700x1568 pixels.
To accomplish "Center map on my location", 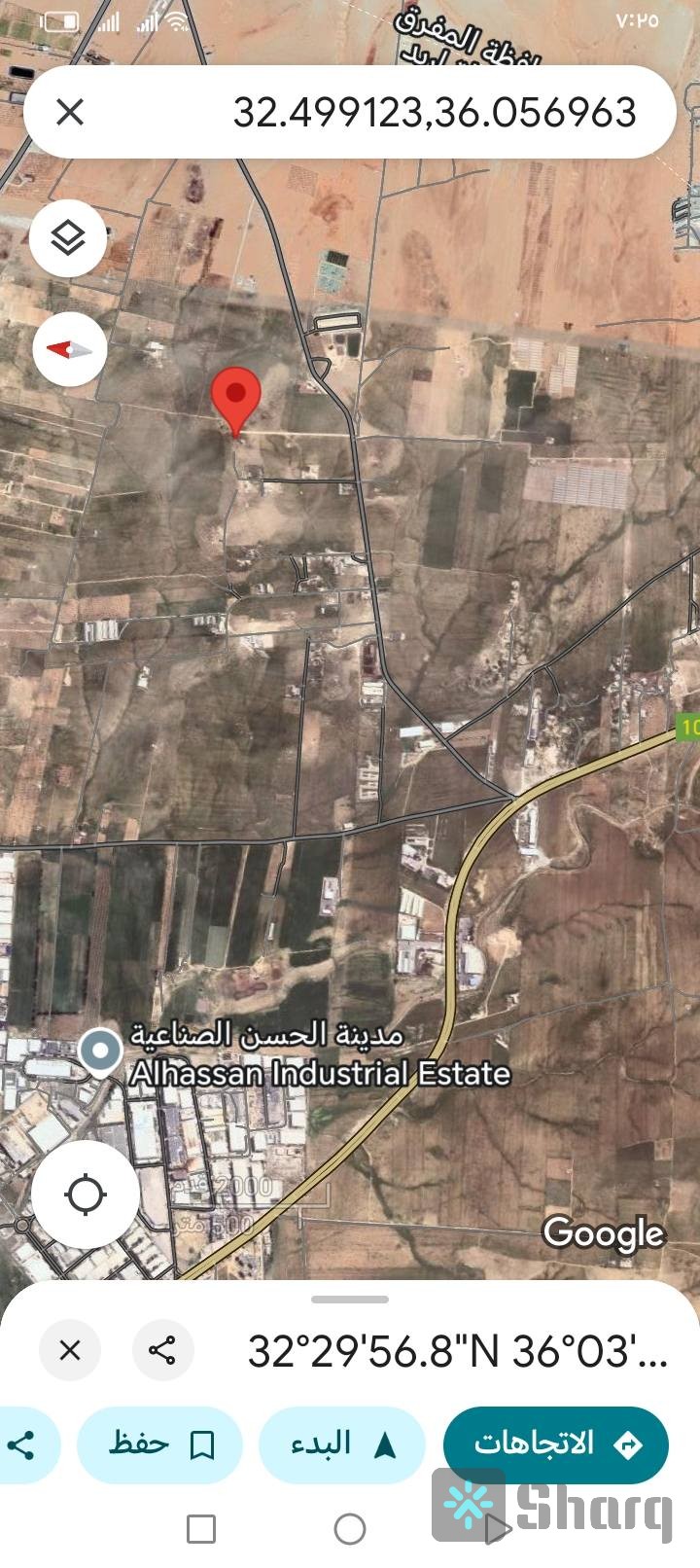I will tap(86, 1194).
